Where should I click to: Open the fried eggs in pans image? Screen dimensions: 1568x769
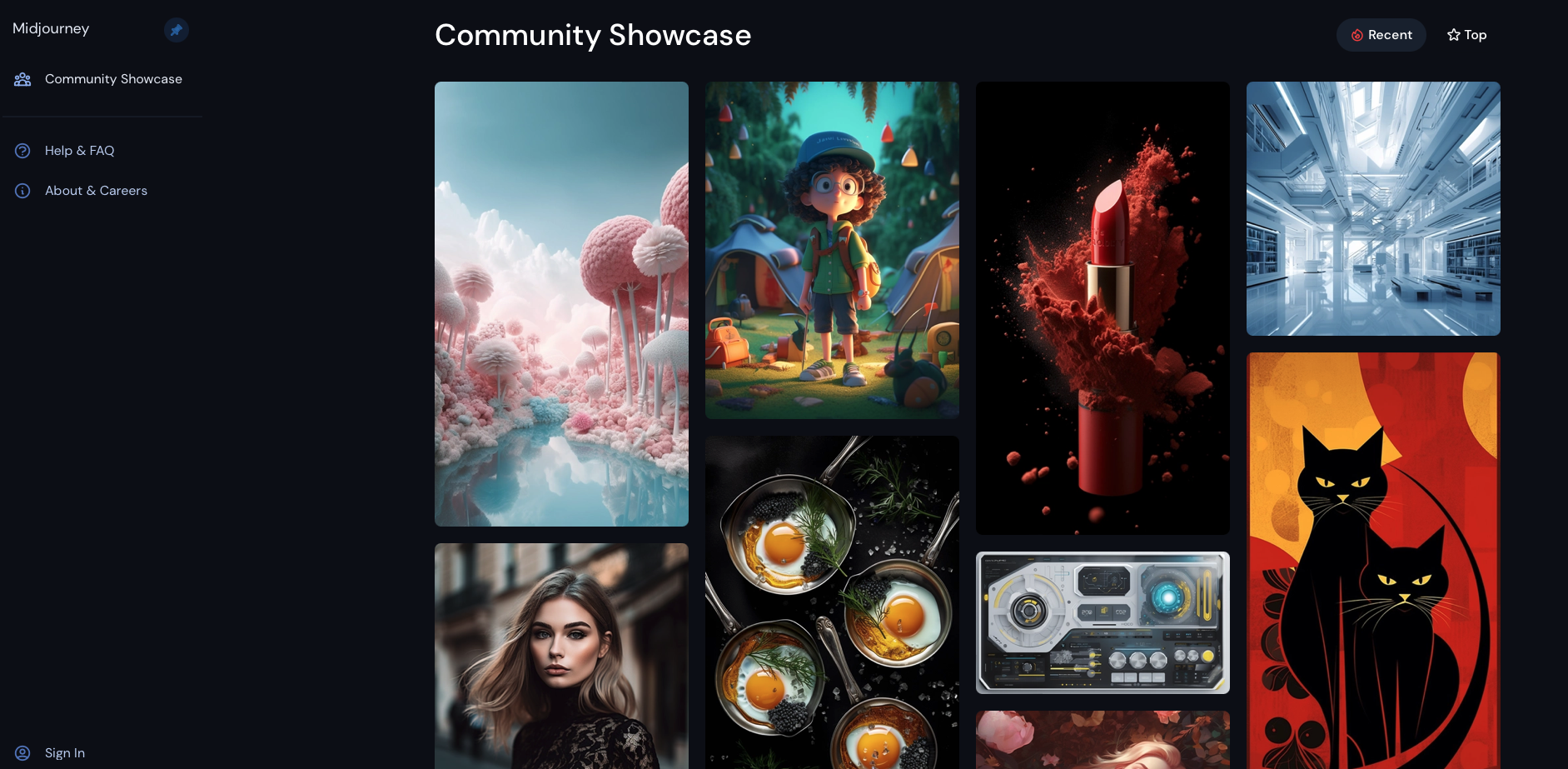coord(832,602)
